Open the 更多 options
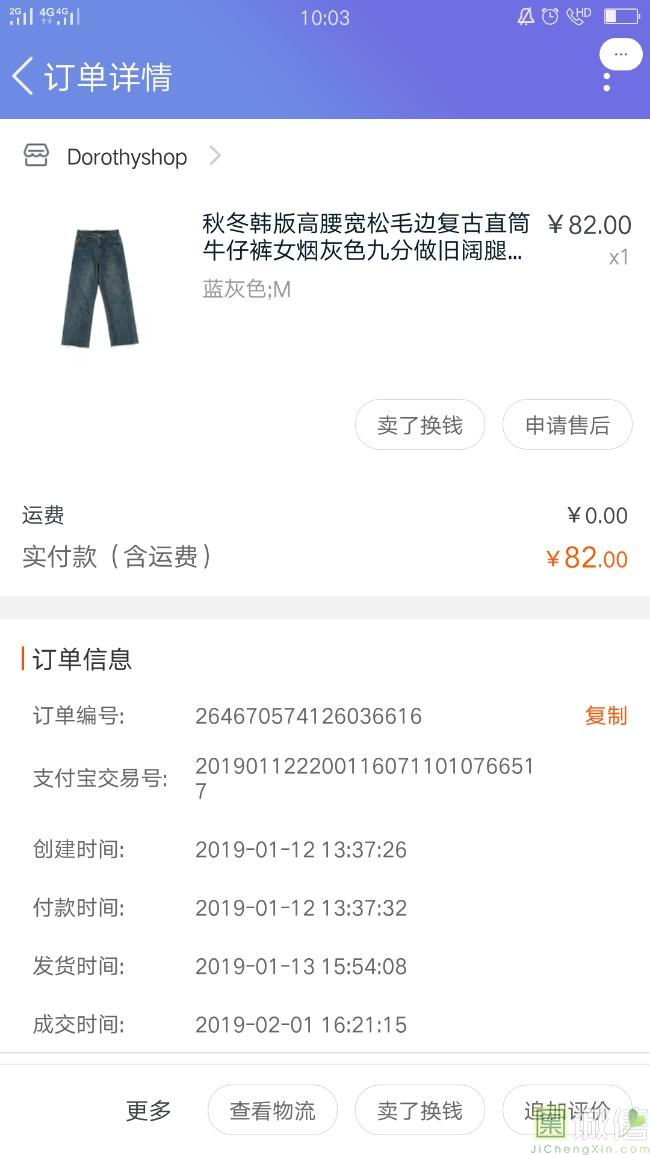Screen dimensions: 650x1155 [x=148, y=1110]
